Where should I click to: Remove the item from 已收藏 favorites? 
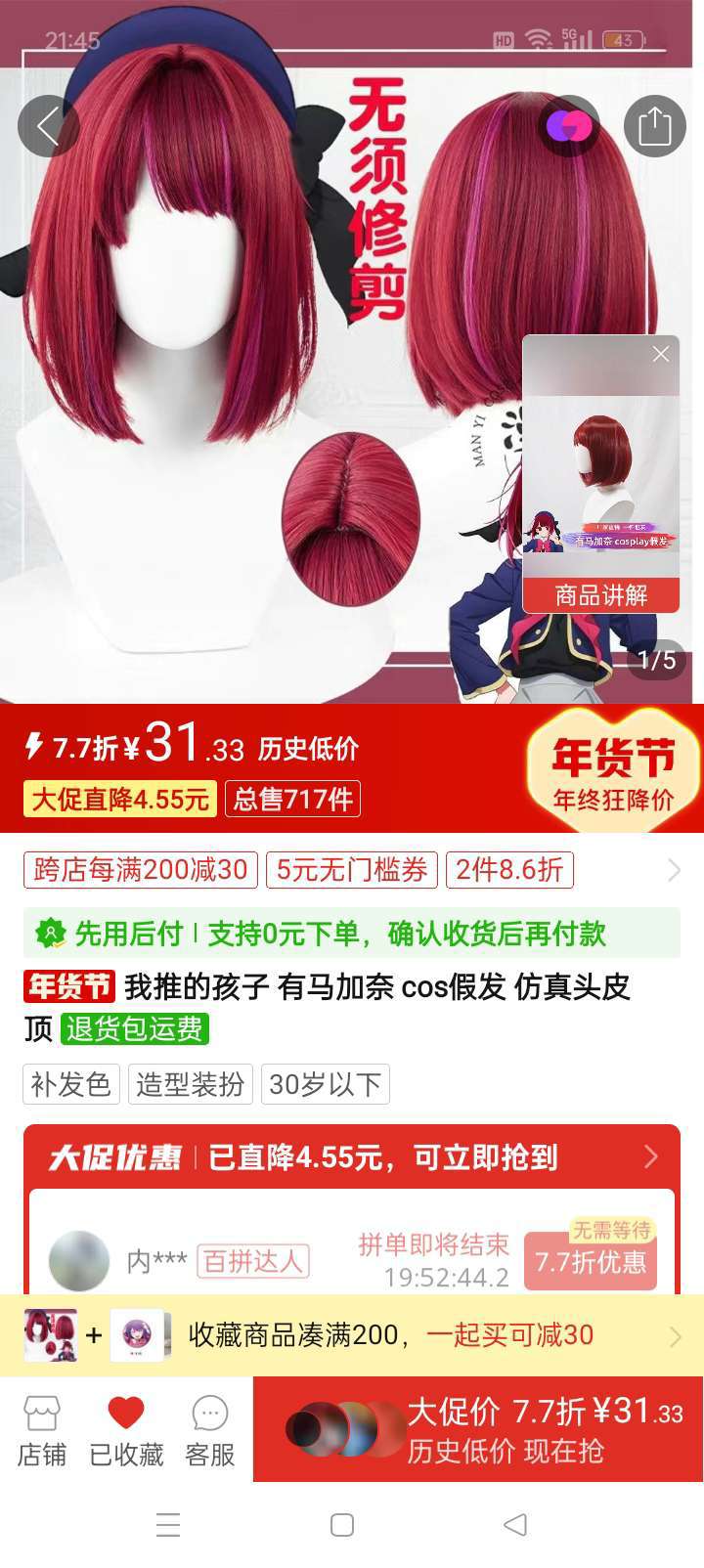pos(126,1430)
